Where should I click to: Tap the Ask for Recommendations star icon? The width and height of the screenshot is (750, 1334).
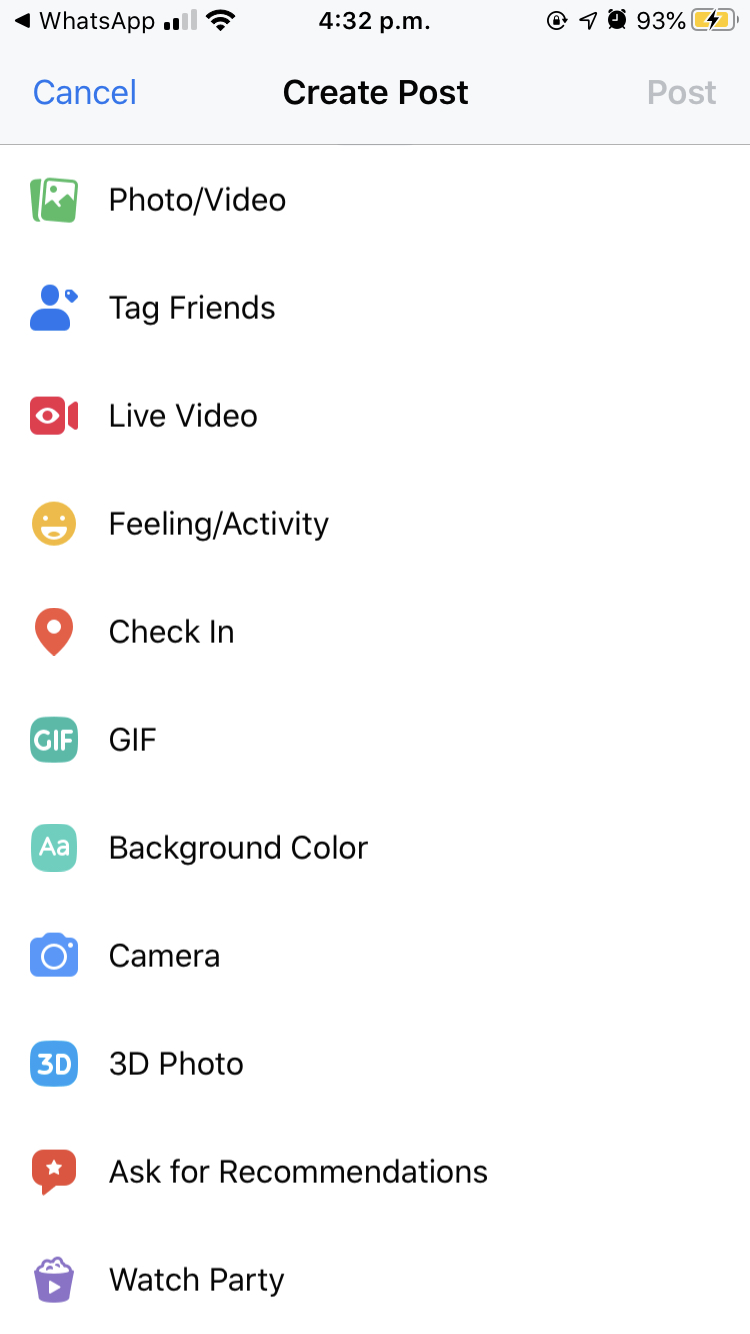pos(53,1171)
